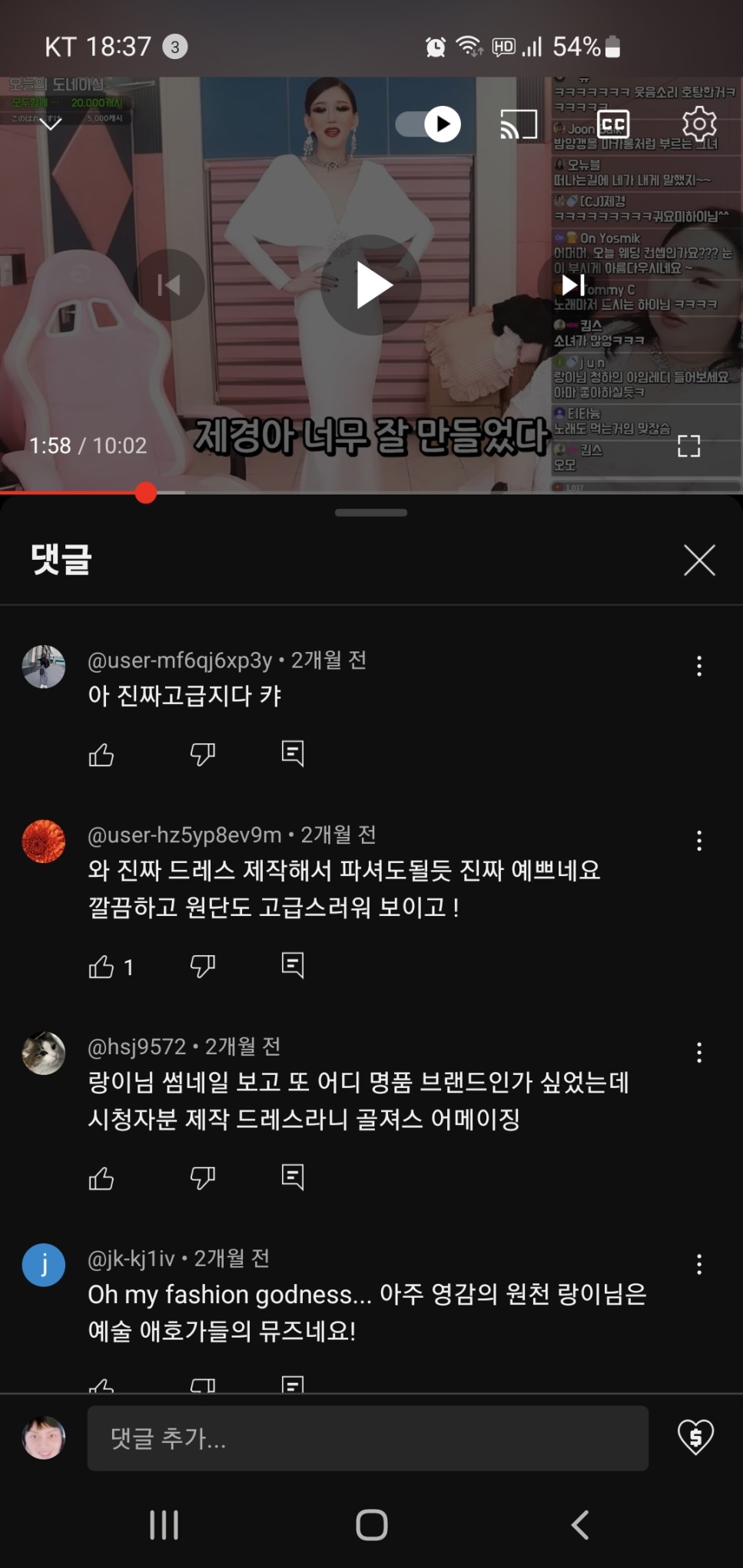Toggle the autoplay switch
743x1568 pixels.
click(429, 124)
